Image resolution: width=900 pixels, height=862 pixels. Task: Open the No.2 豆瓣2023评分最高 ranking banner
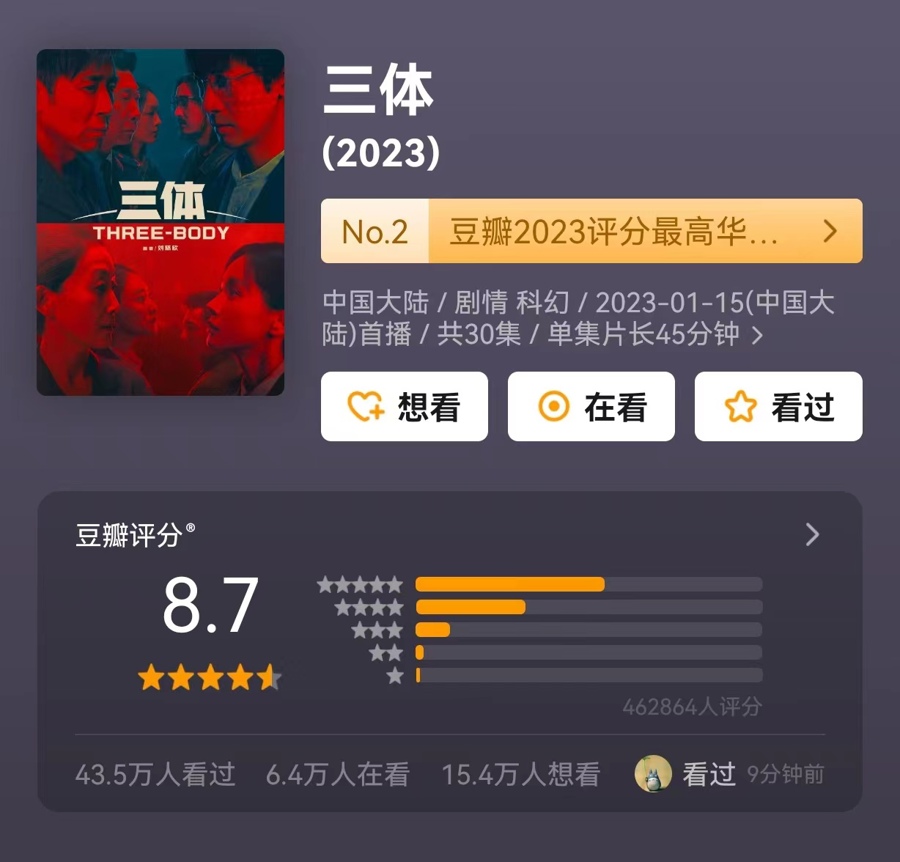pos(591,231)
